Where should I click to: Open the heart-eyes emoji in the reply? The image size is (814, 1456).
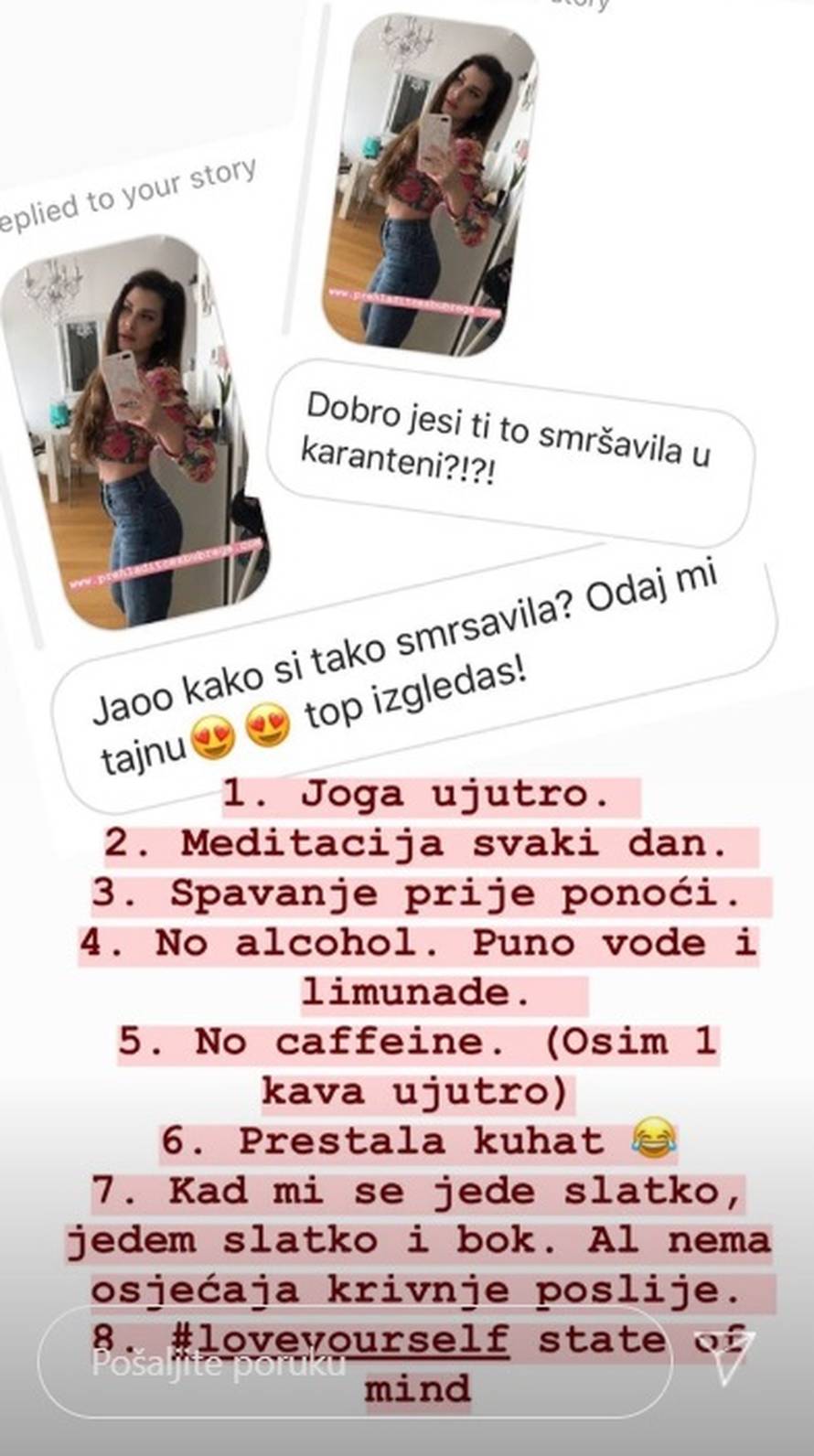[213, 736]
